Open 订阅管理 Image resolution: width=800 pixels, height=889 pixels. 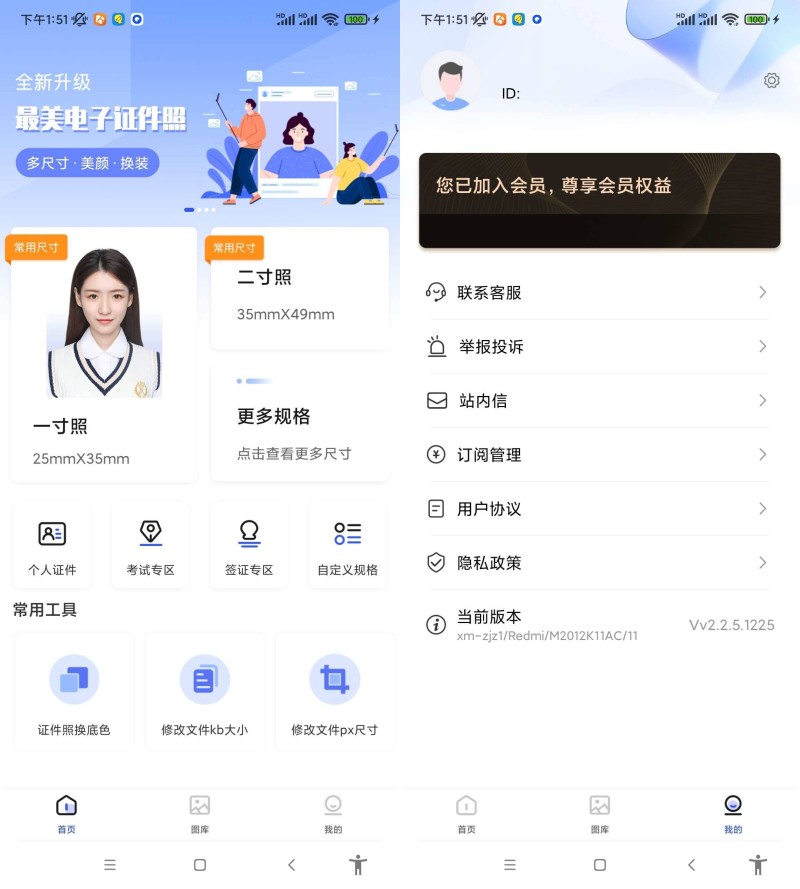[x=598, y=455]
